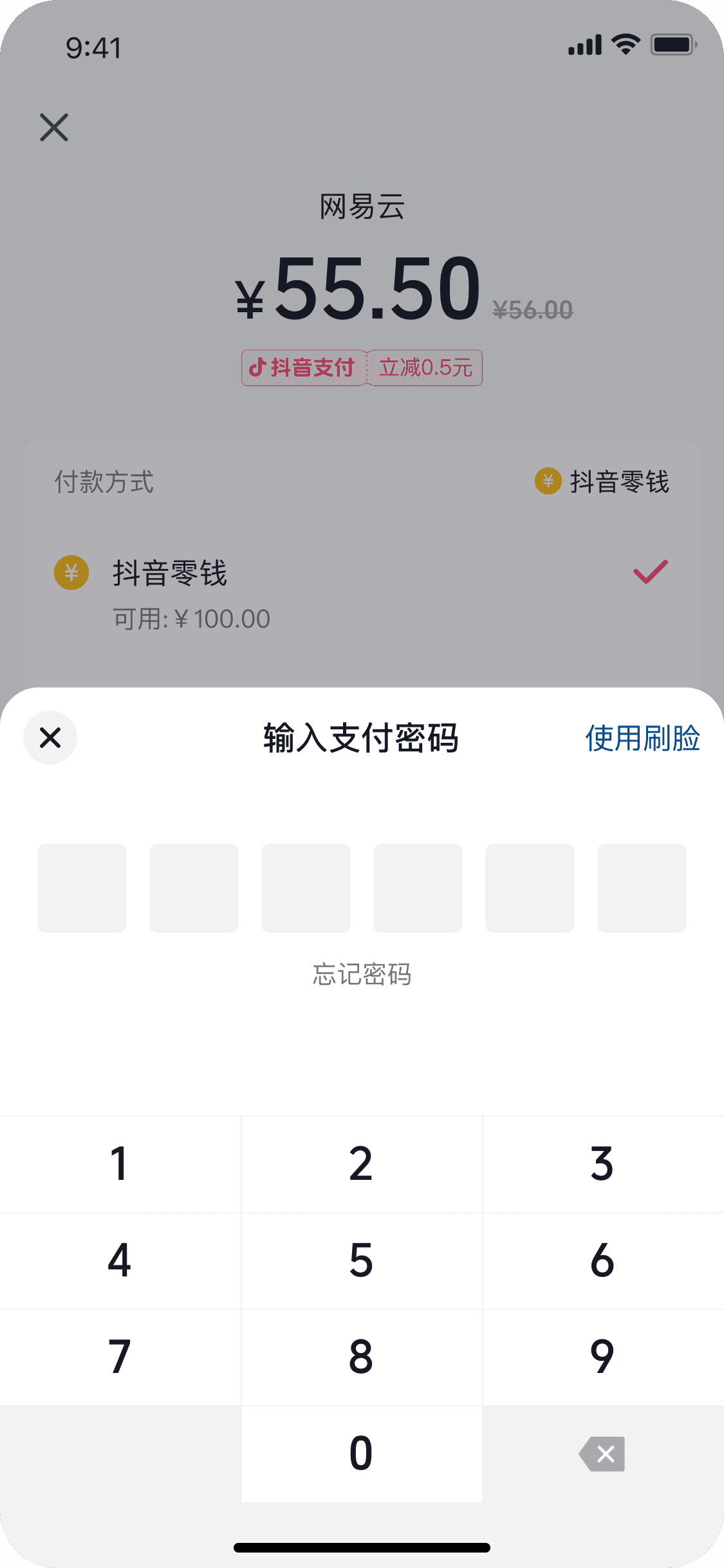Enter digit 2 on the keypad

[x=362, y=1164]
